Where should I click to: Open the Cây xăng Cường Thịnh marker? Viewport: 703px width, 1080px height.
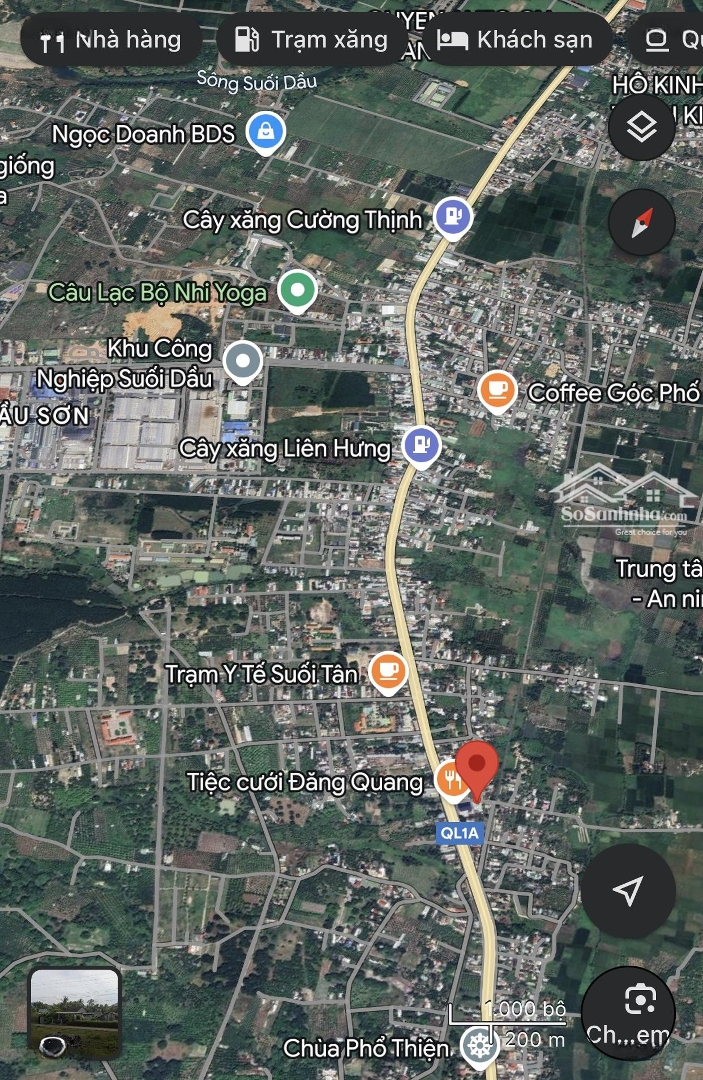click(x=453, y=217)
